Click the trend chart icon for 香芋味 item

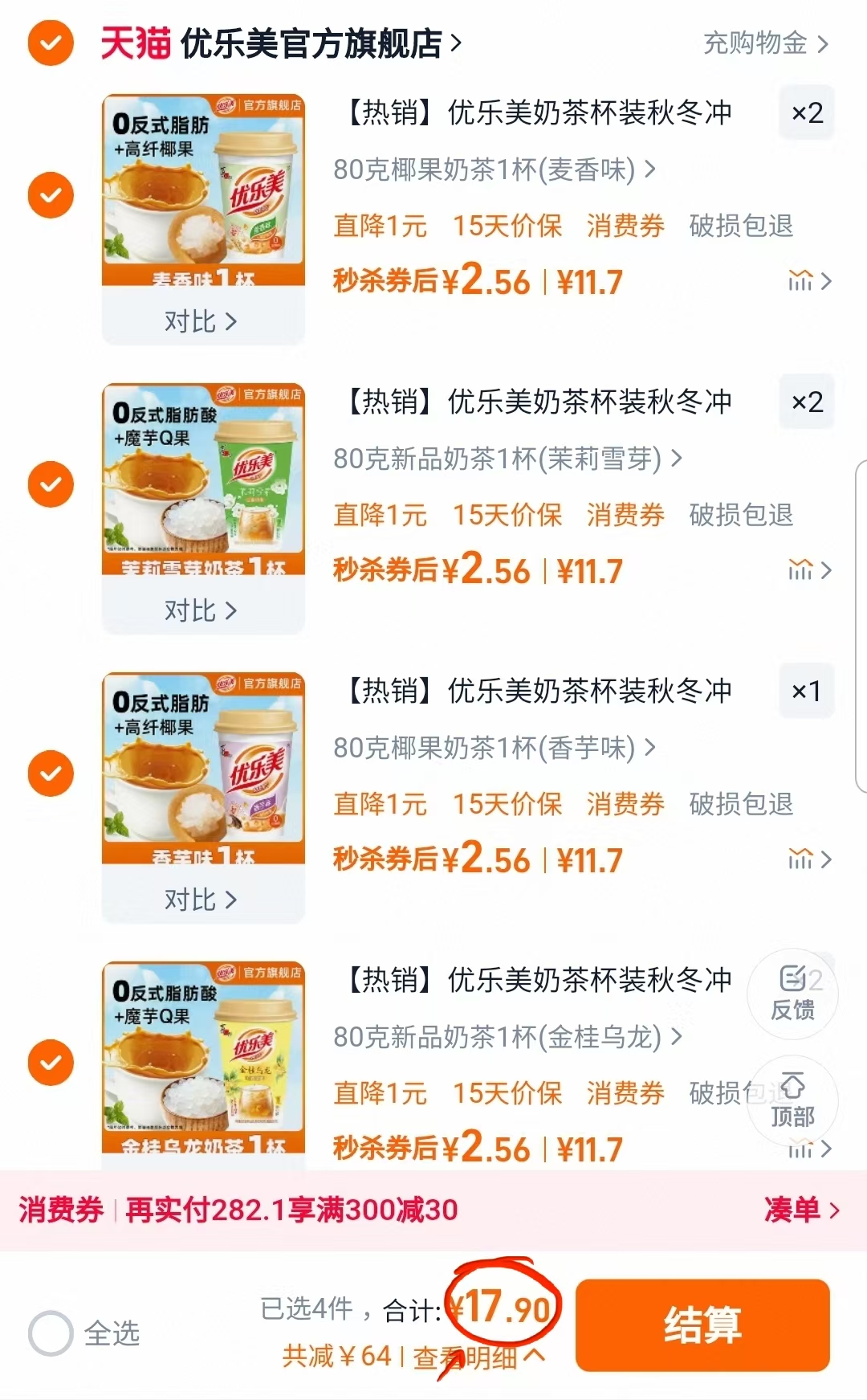(x=799, y=859)
